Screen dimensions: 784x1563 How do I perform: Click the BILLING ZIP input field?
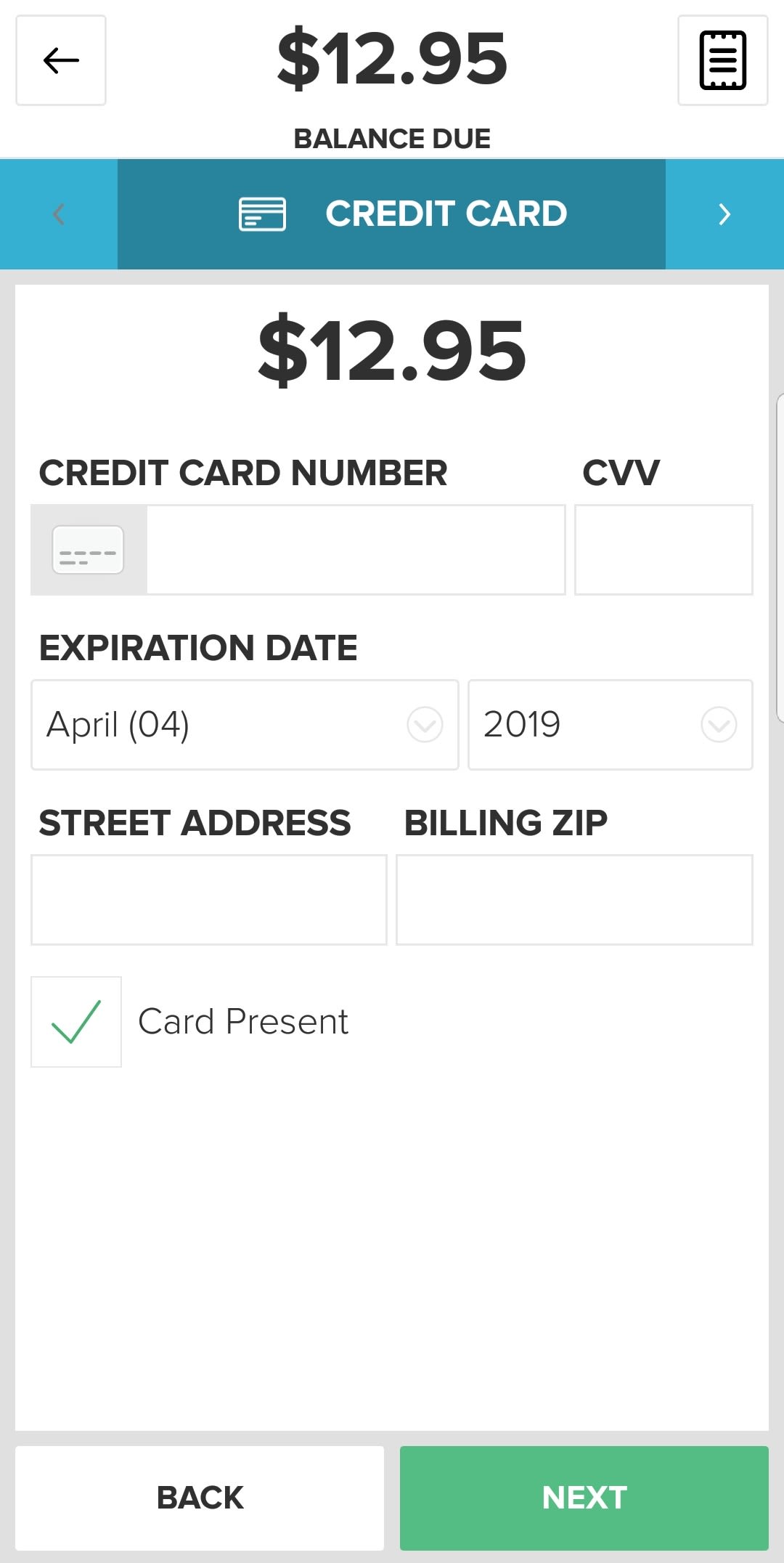click(x=573, y=900)
